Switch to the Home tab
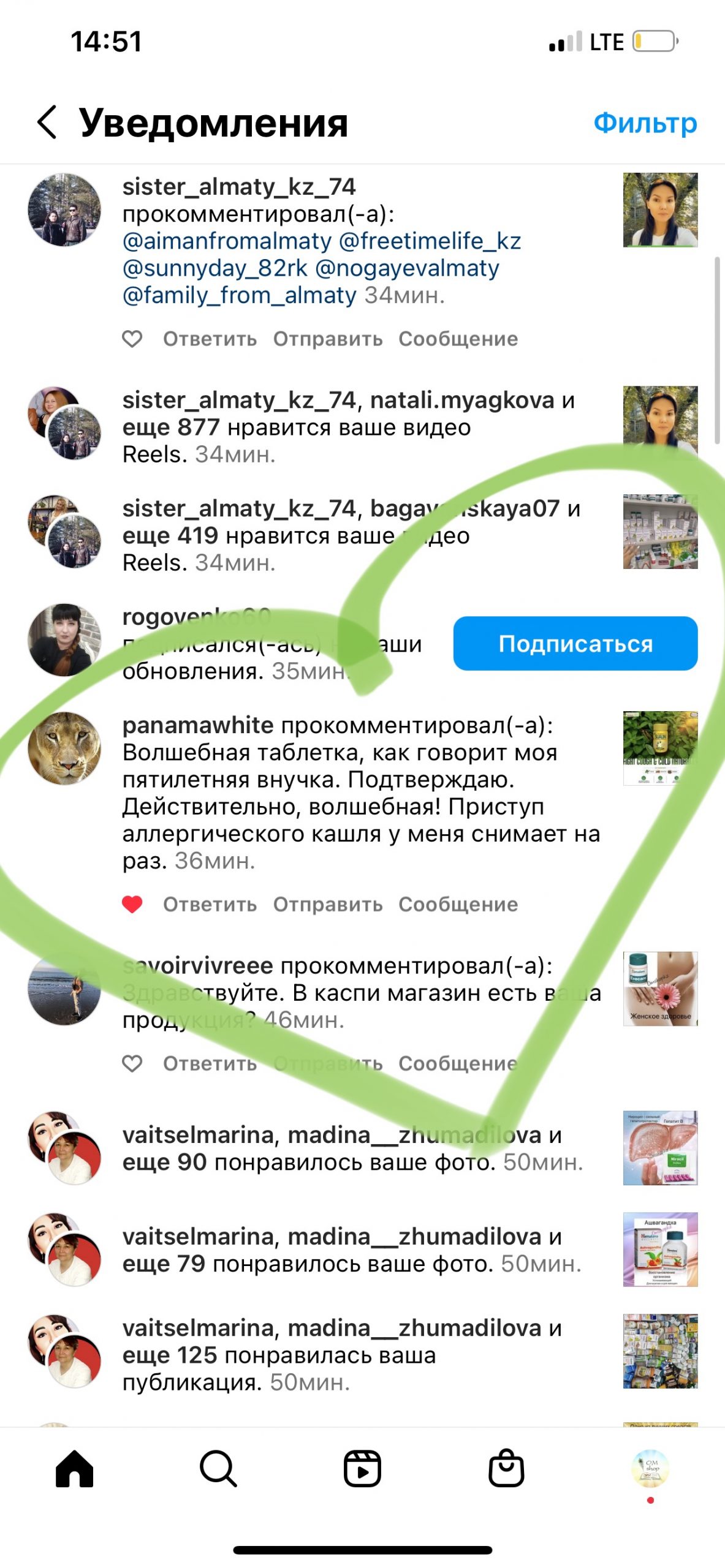 pos(74,1469)
